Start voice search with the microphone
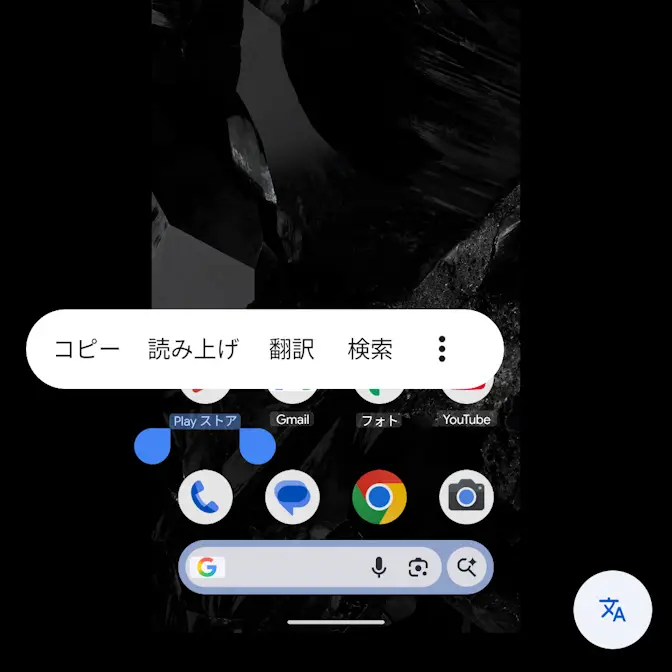 pyautogui.click(x=379, y=568)
